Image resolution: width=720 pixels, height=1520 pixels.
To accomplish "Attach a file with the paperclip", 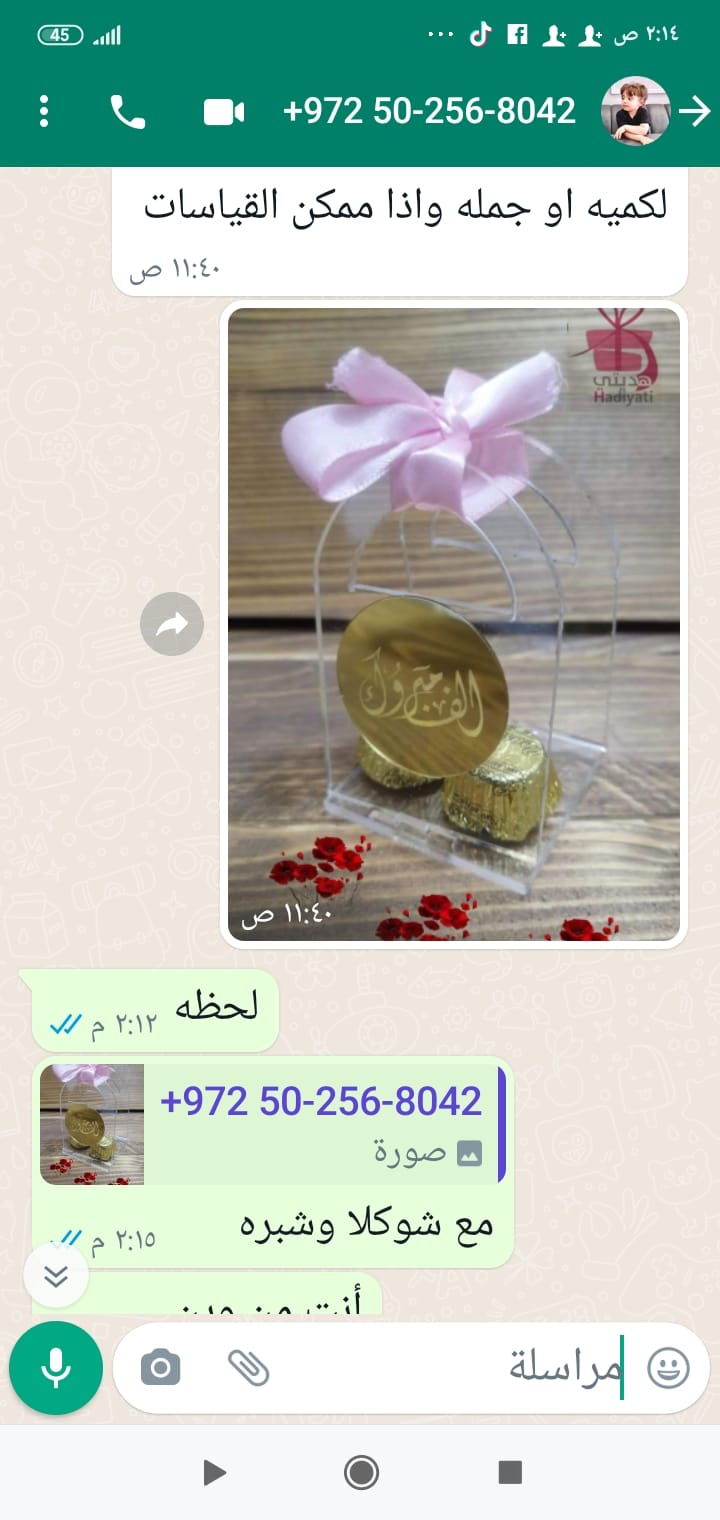I will click(248, 1367).
